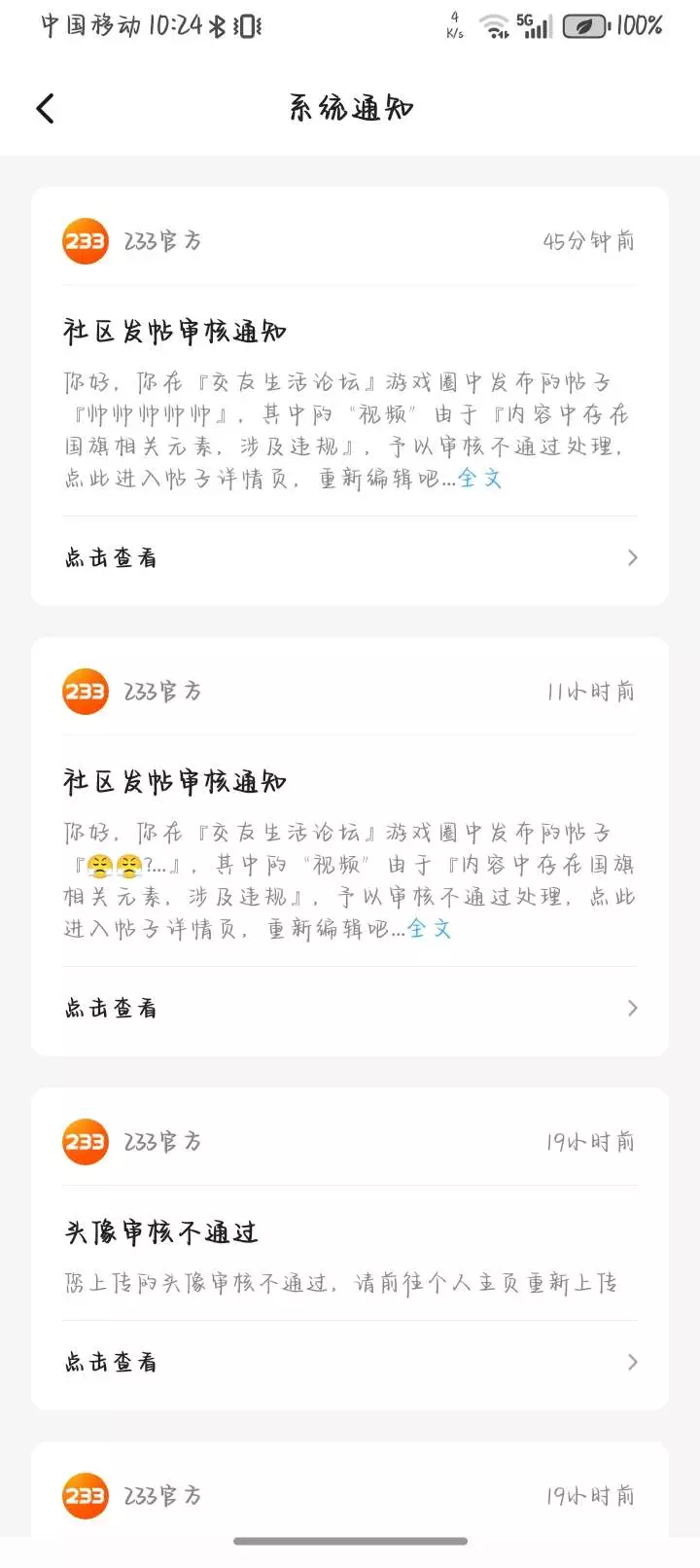Open 点击查看 under 头像审核不通过
The image size is (700, 1568).
350,1362
